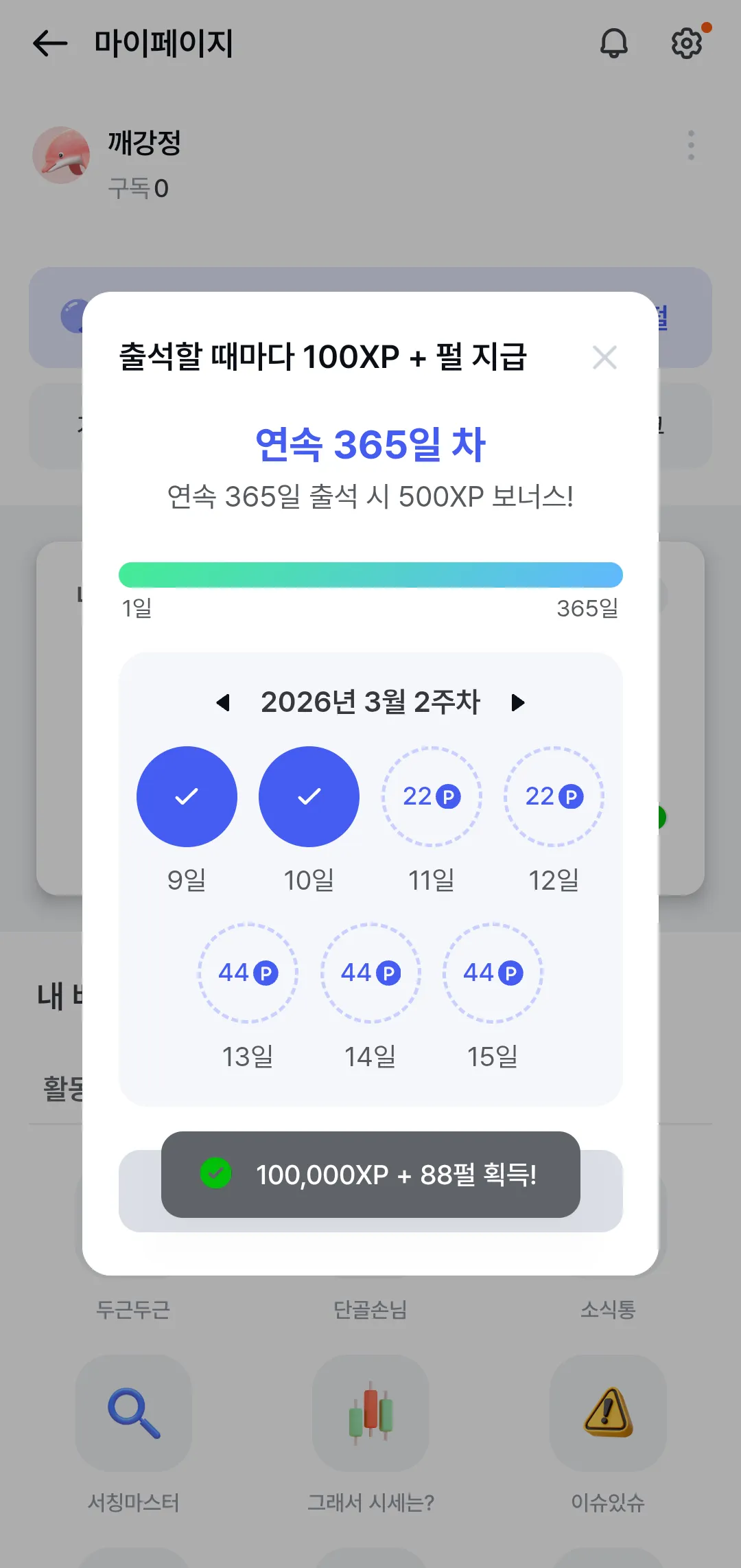
Task: Open the settings gear
Action: (x=687, y=43)
